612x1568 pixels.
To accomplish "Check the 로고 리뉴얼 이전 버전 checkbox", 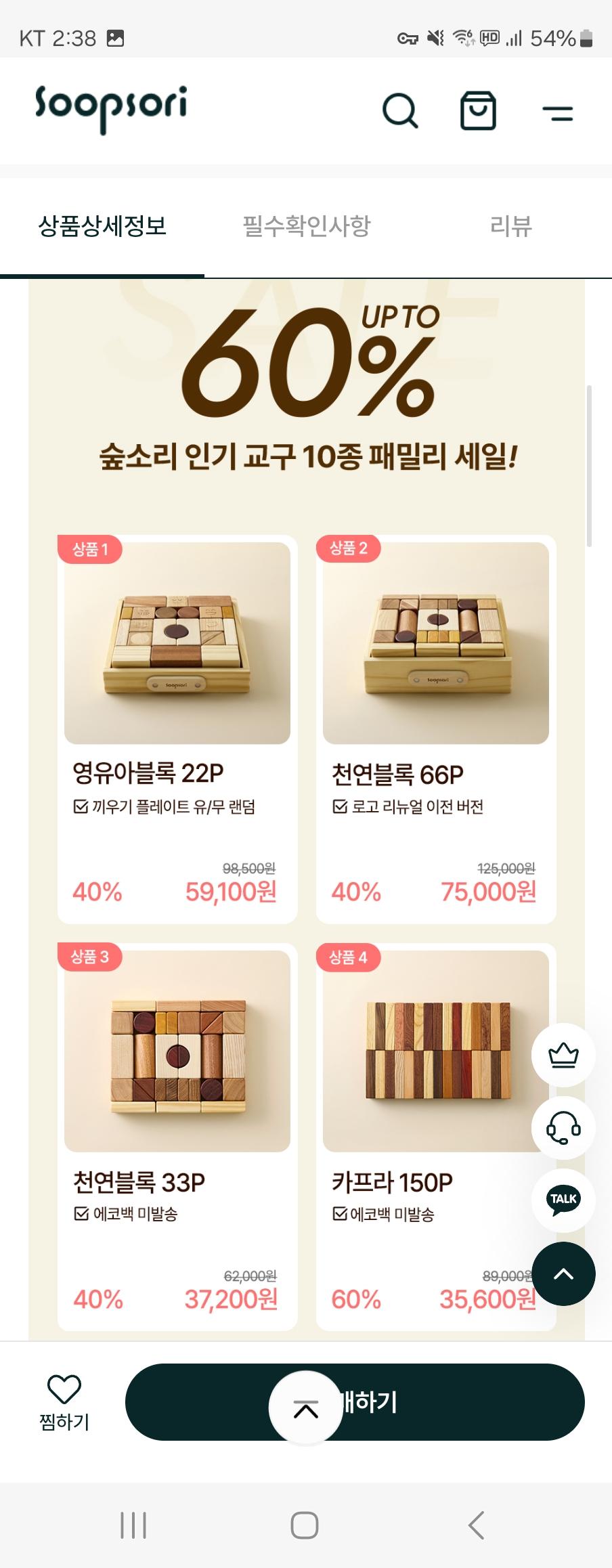I will coord(338,806).
